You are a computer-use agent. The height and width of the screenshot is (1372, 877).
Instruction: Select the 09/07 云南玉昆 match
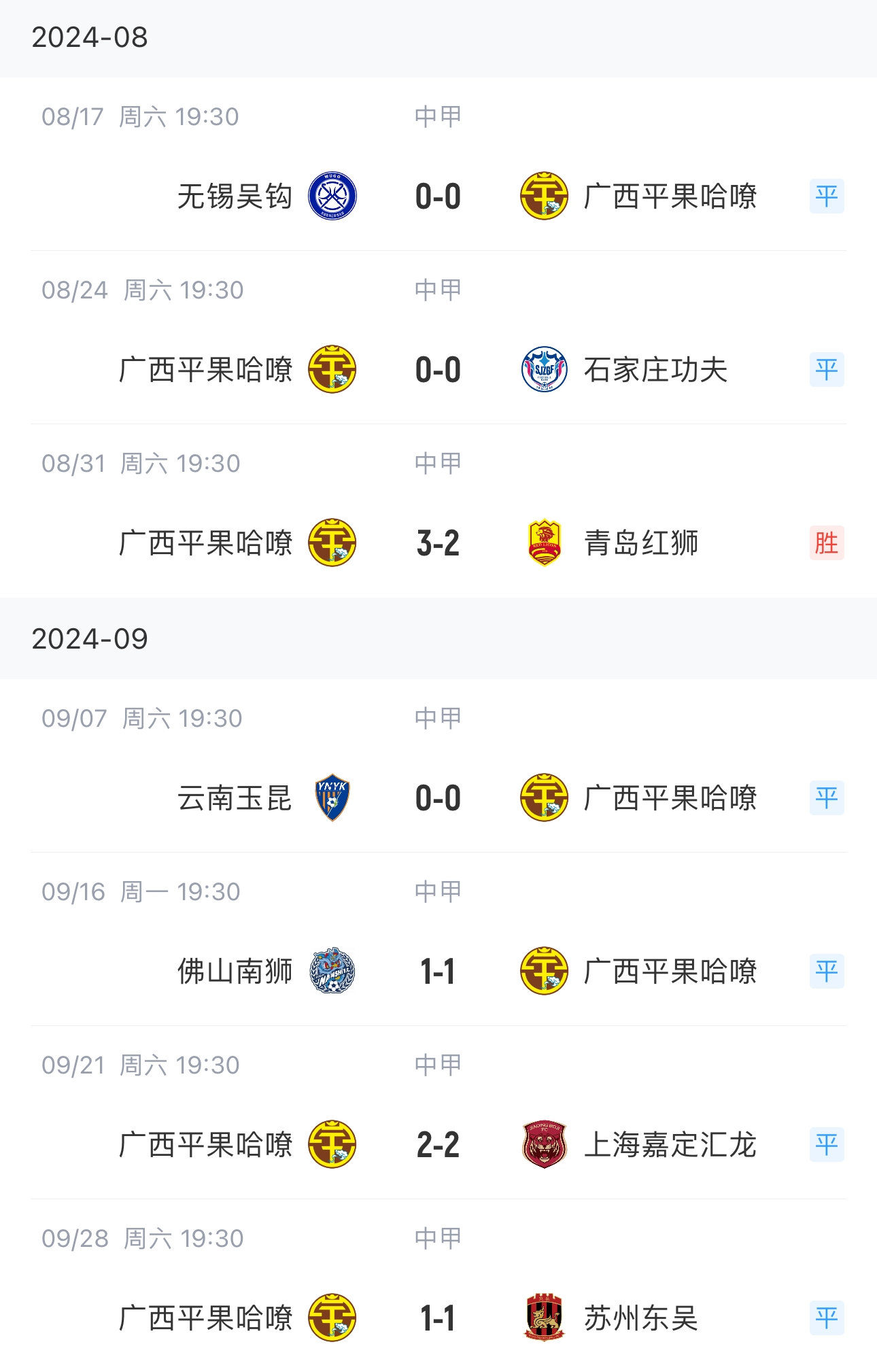pyautogui.click(x=438, y=798)
